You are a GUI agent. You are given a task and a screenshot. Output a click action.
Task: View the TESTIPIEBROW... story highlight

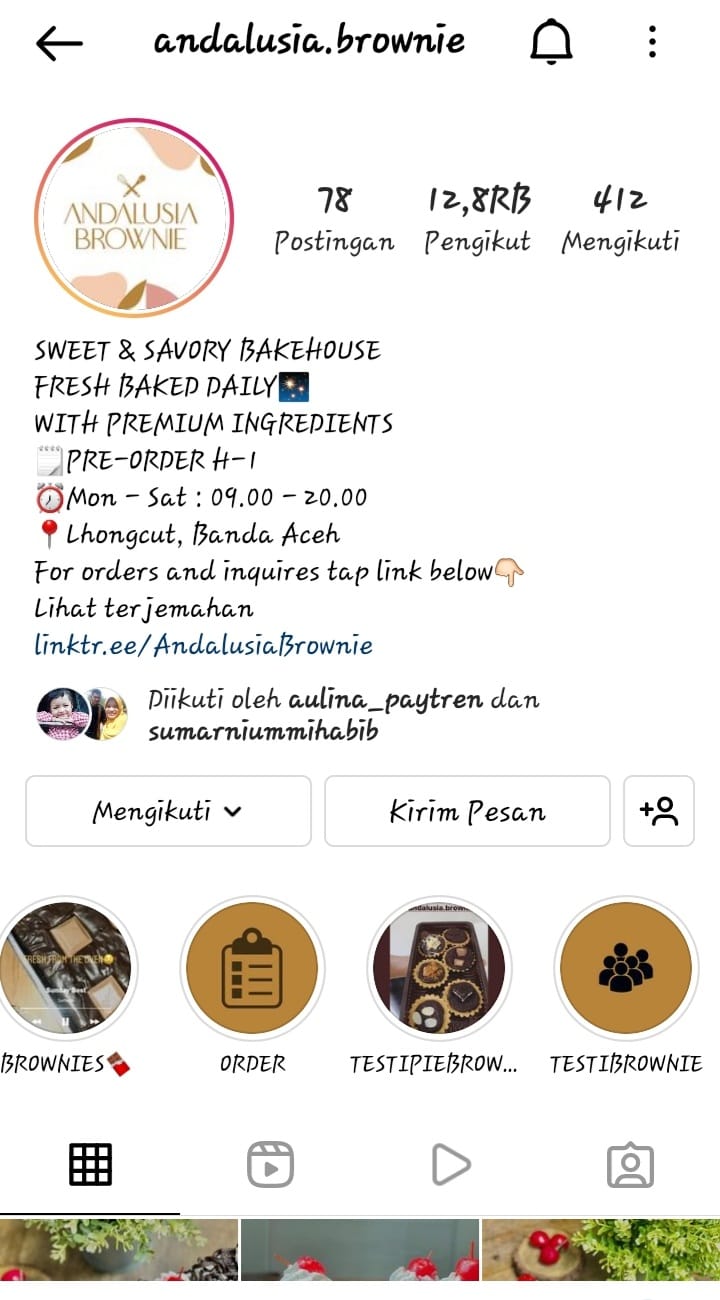(x=439, y=968)
